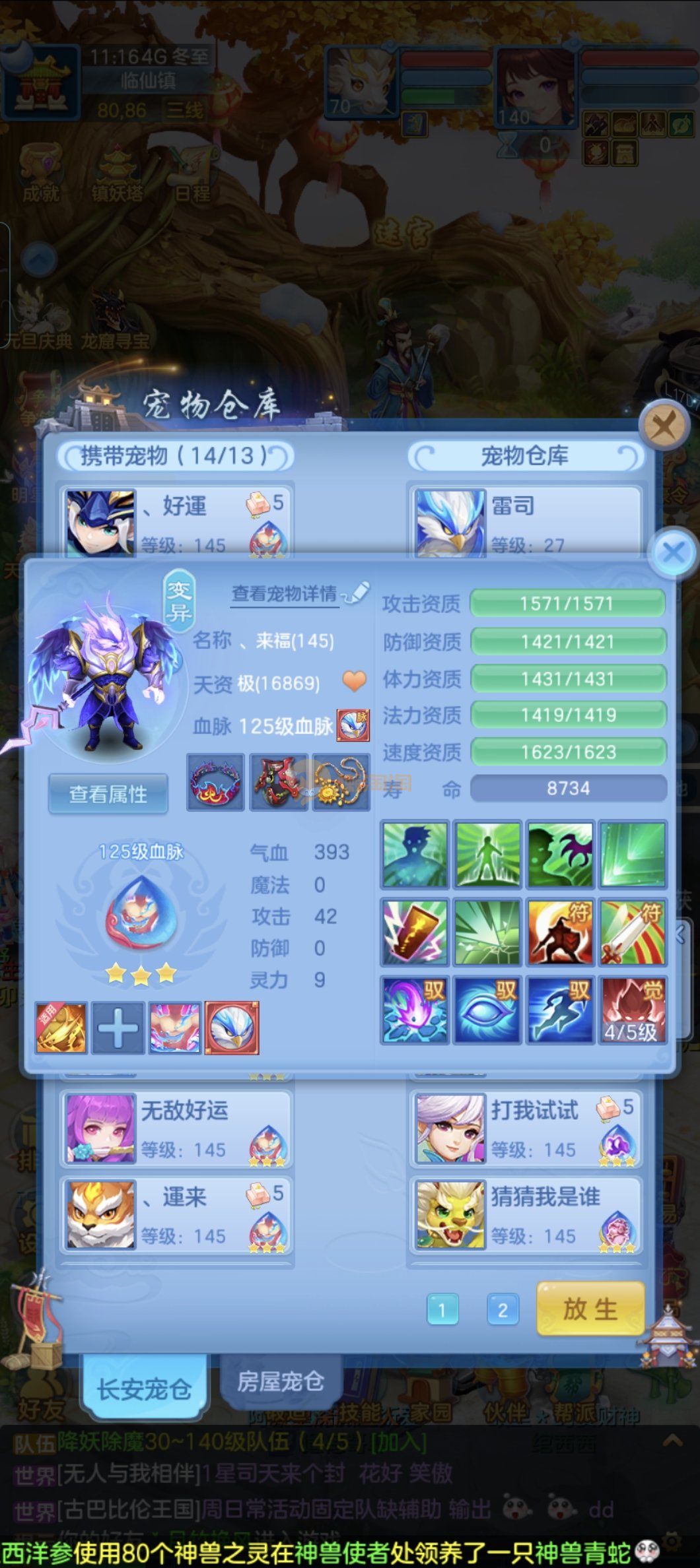700x1568 pixels.
Task: Join the 降妖除魔 team via 加入
Action: 398,1442
